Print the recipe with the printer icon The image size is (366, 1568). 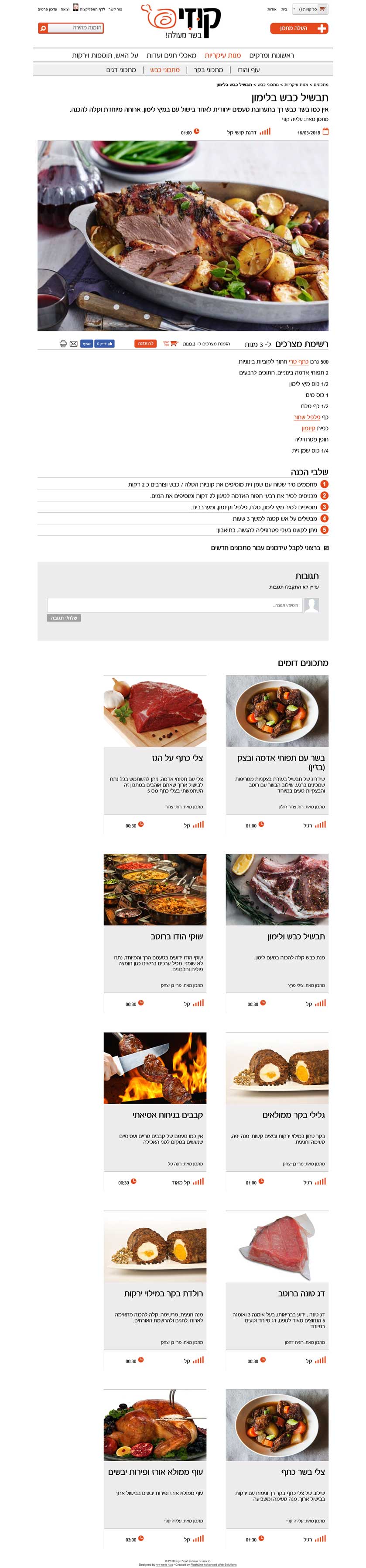tap(63, 344)
